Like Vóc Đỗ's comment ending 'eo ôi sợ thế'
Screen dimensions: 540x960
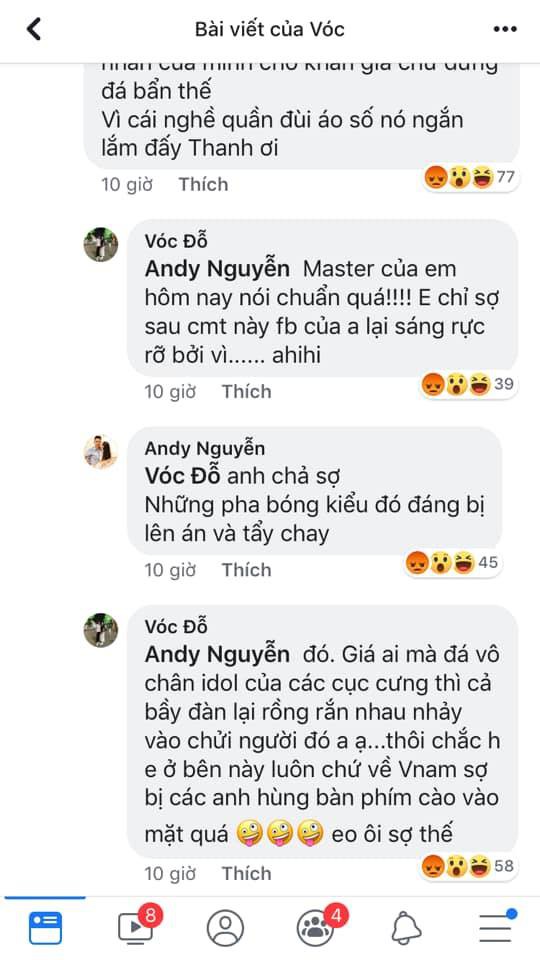tap(247, 873)
